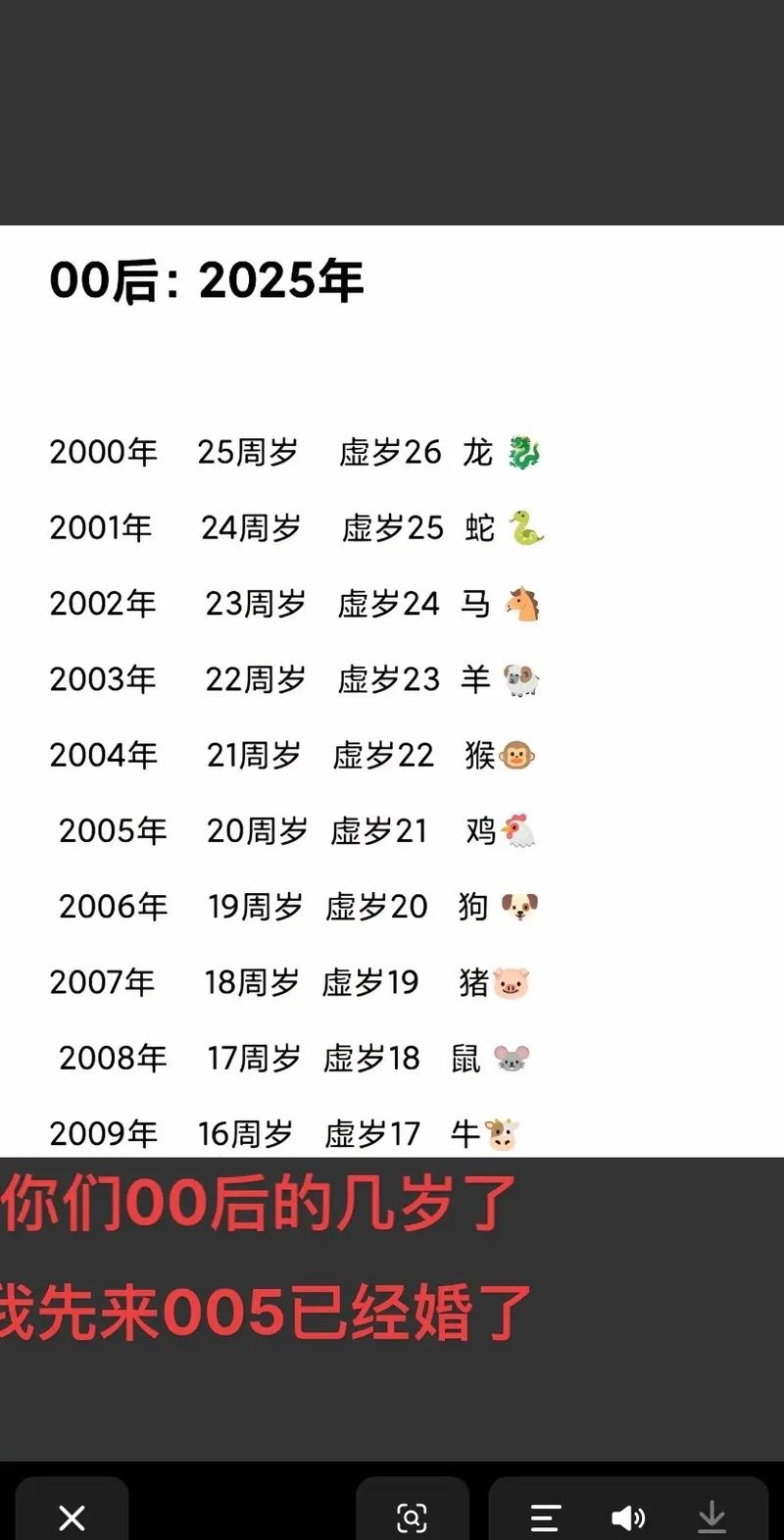Click the 25周岁 text on the 2000 row

pyautogui.click(x=249, y=452)
